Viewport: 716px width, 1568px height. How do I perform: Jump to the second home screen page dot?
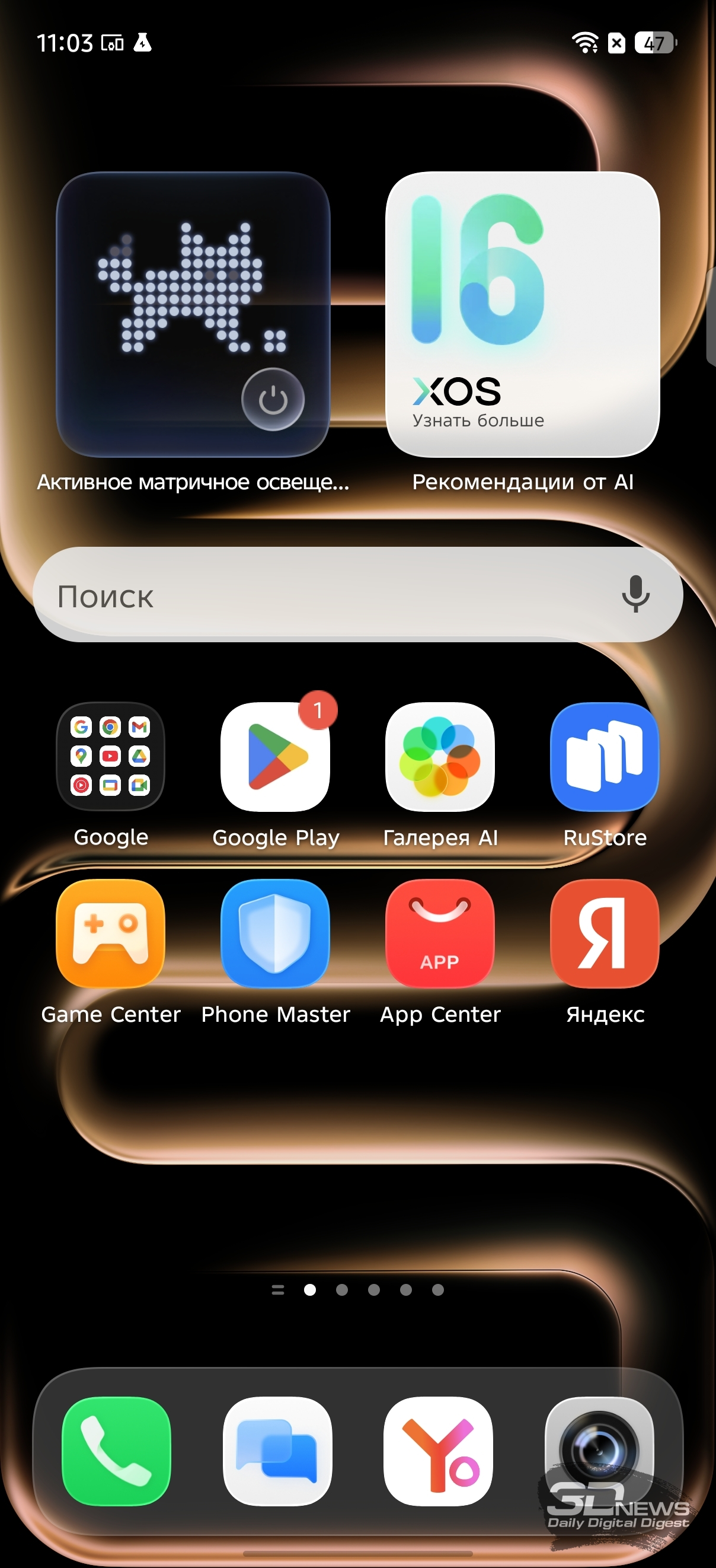click(342, 1289)
